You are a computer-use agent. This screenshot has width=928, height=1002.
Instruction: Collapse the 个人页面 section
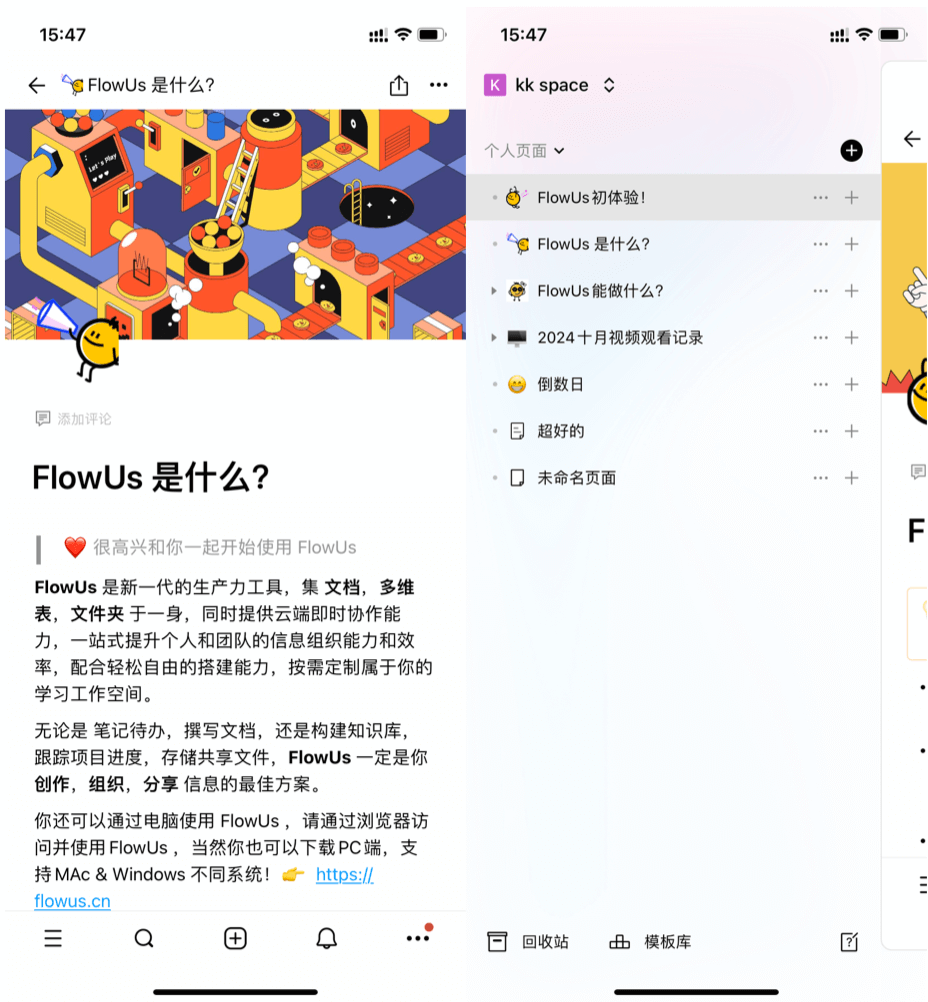click(x=524, y=151)
